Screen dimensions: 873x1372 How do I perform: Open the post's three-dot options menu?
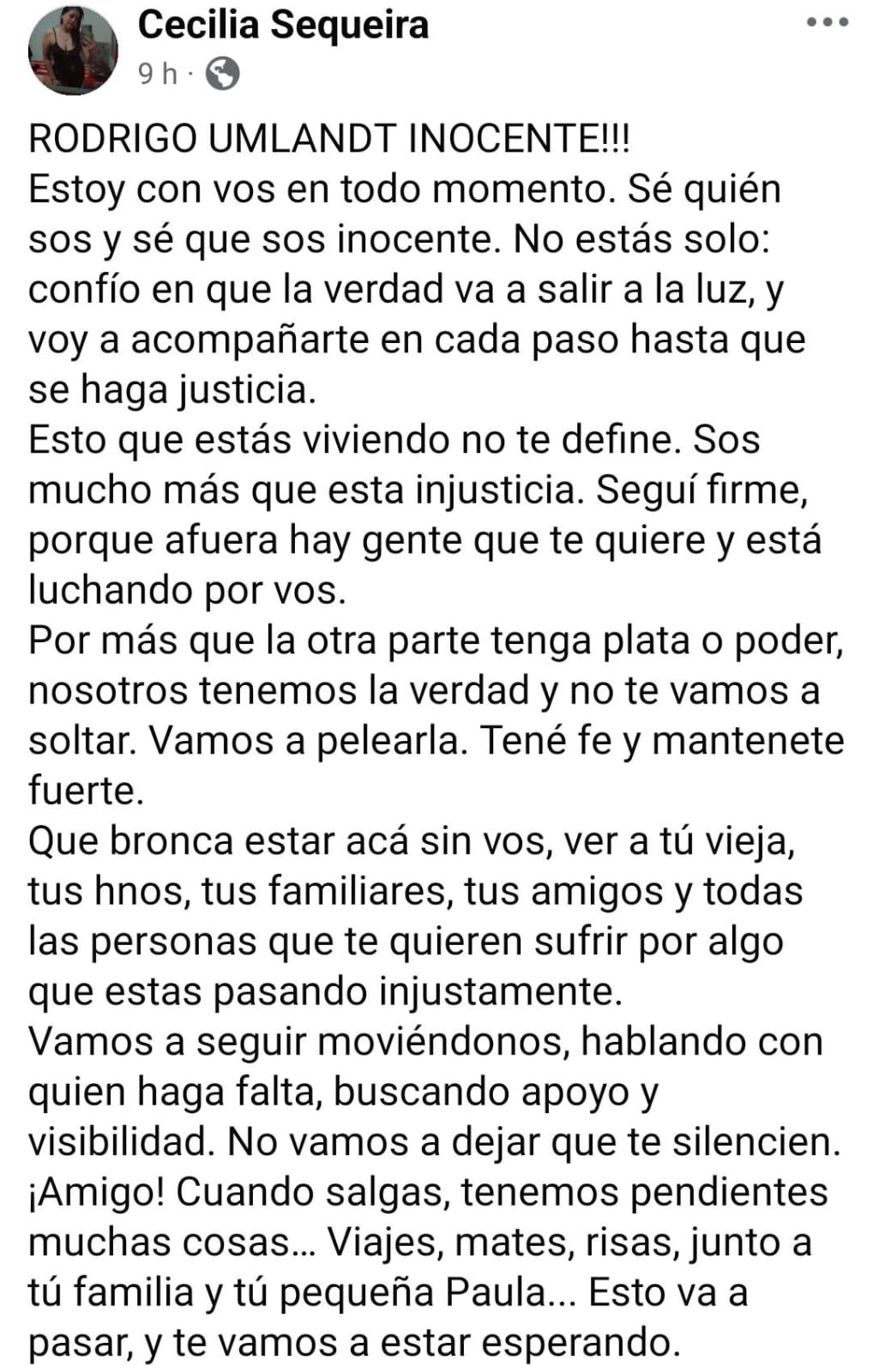[828, 23]
